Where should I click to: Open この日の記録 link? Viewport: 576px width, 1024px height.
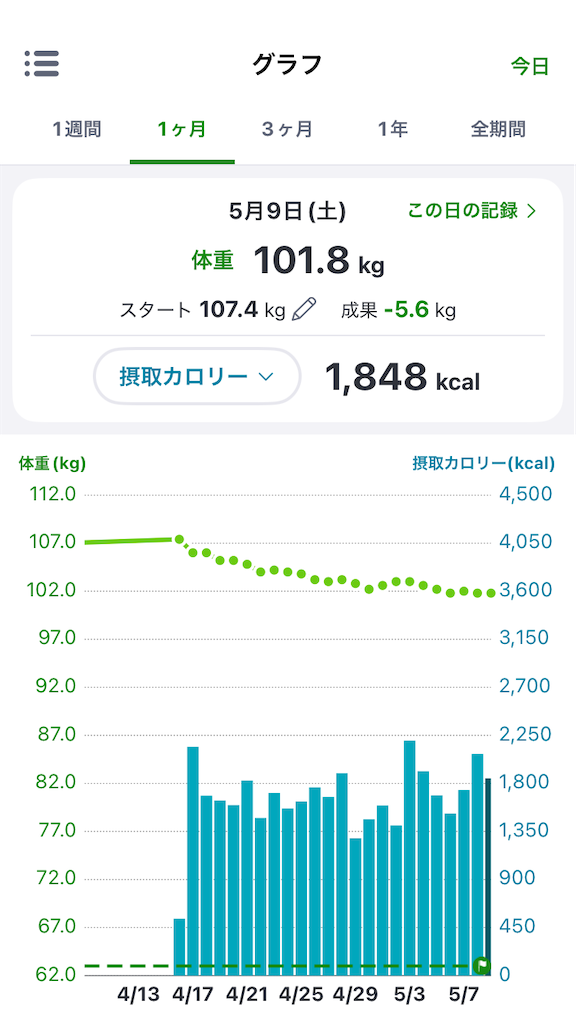point(472,210)
